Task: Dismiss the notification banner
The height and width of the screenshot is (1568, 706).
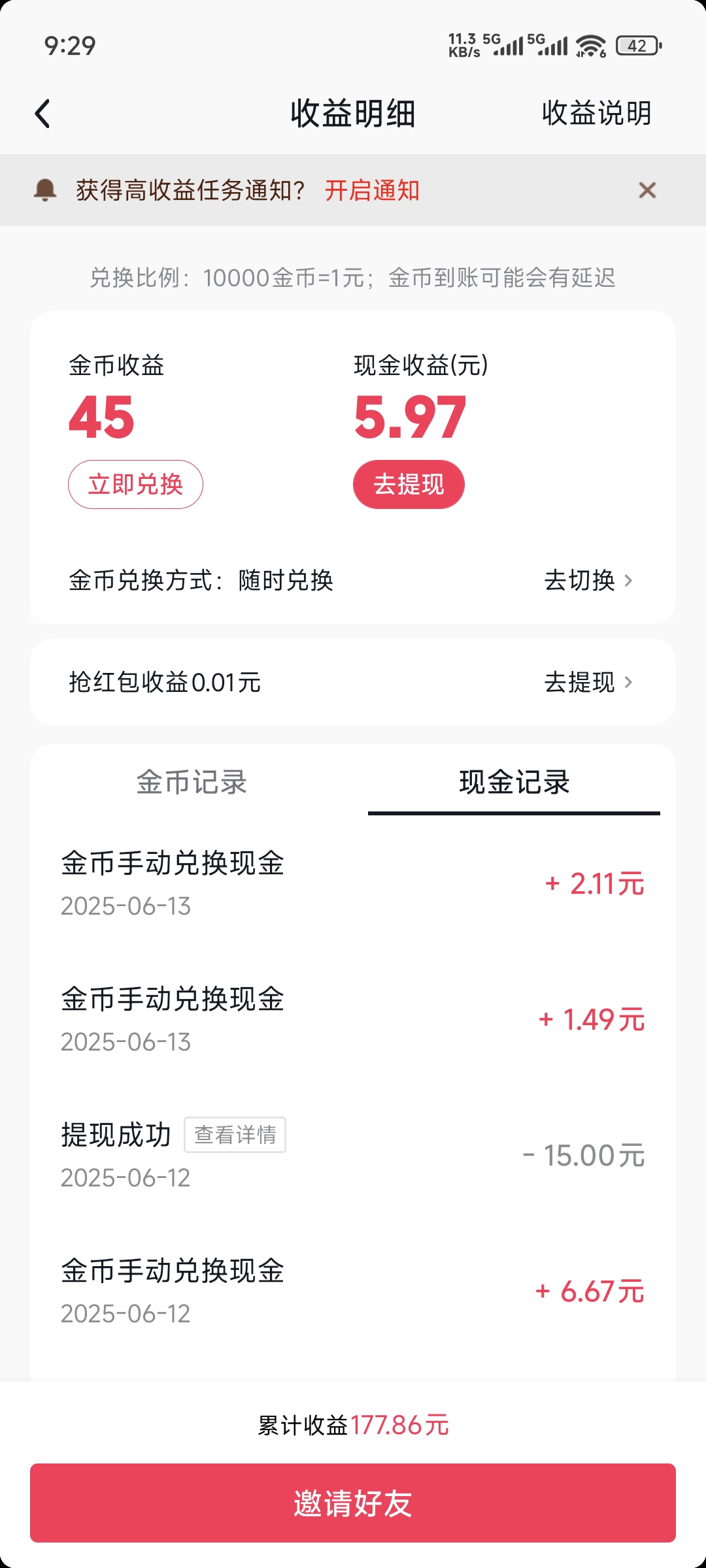Action: tap(647, 190)
